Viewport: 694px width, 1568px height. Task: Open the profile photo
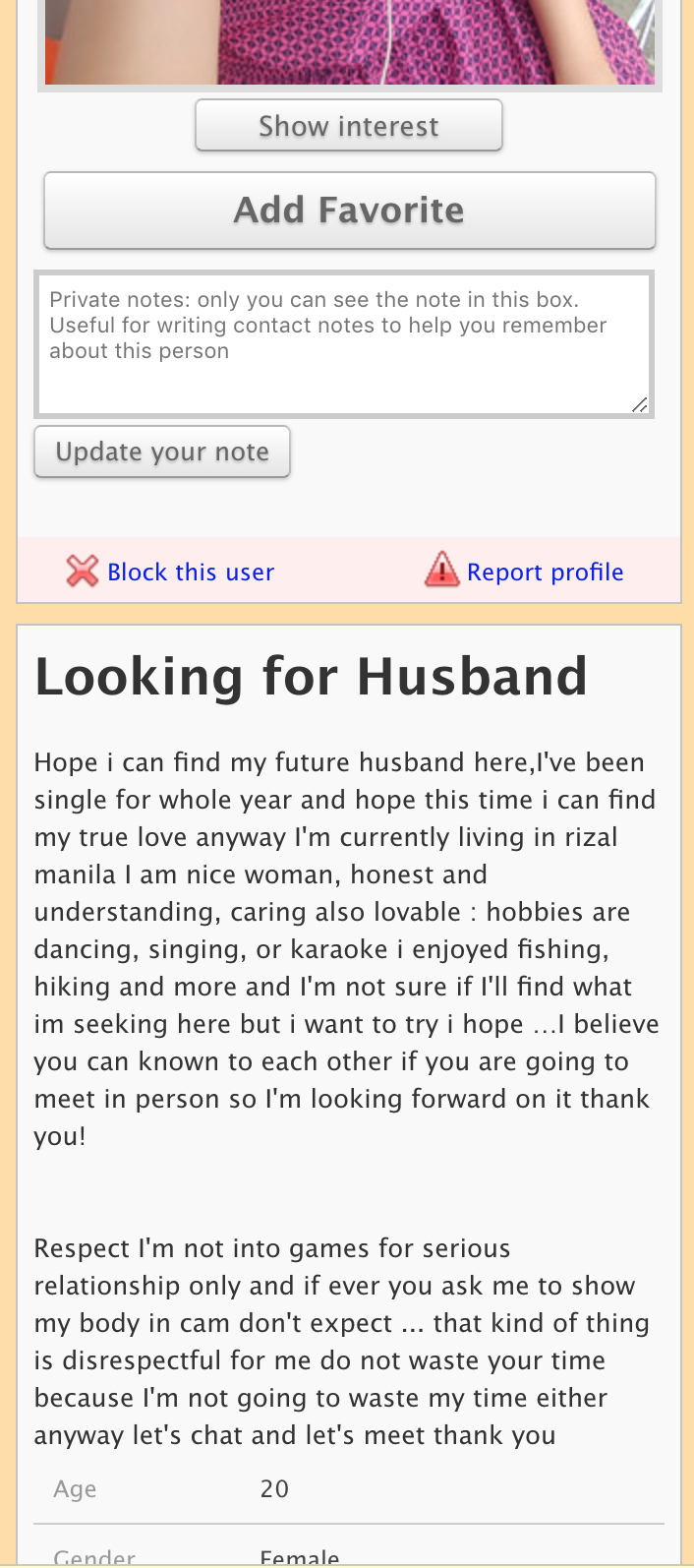pyautogui.click(x=350, y=42)
